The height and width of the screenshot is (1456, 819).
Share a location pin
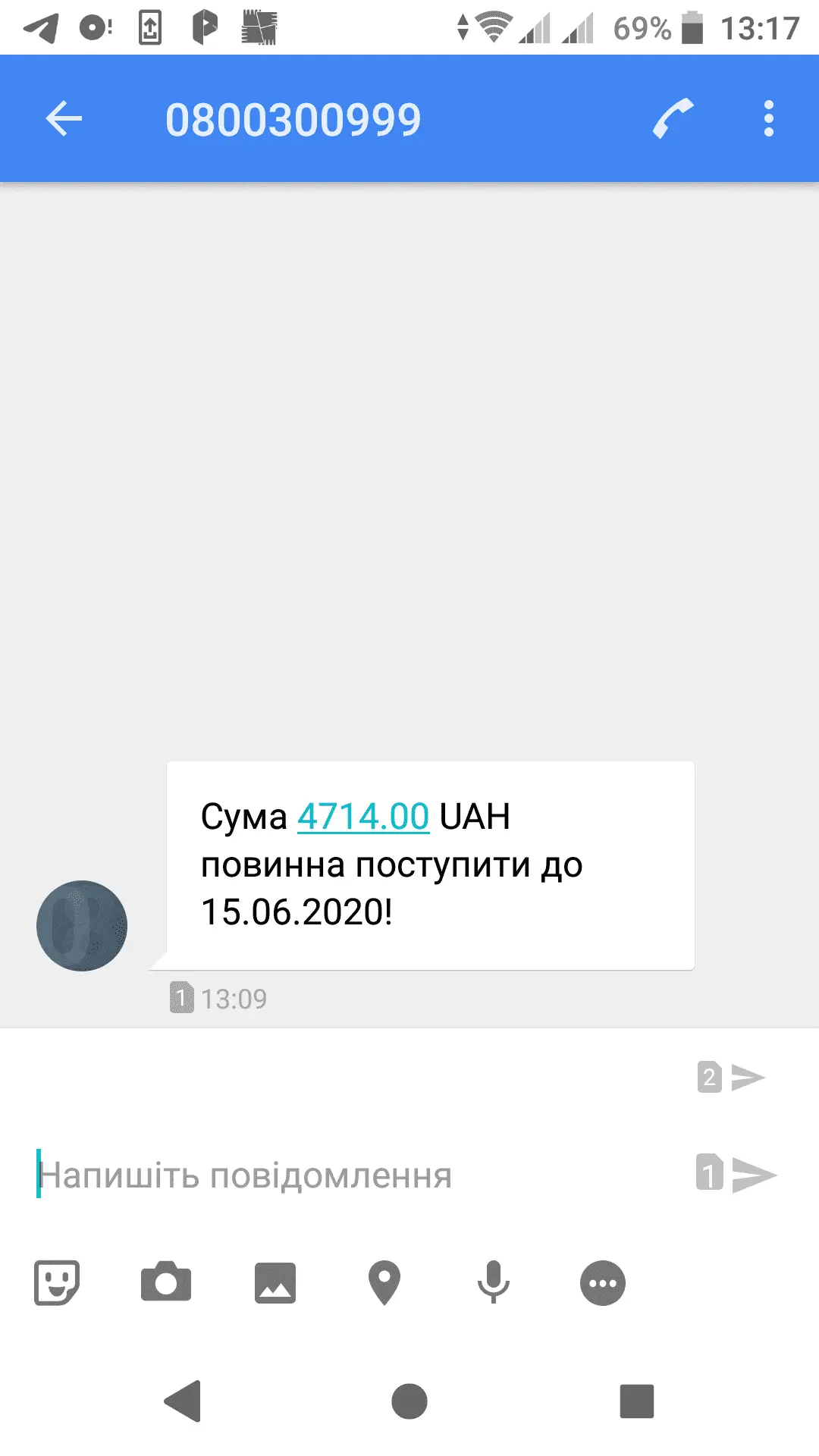pos(384,1283)
